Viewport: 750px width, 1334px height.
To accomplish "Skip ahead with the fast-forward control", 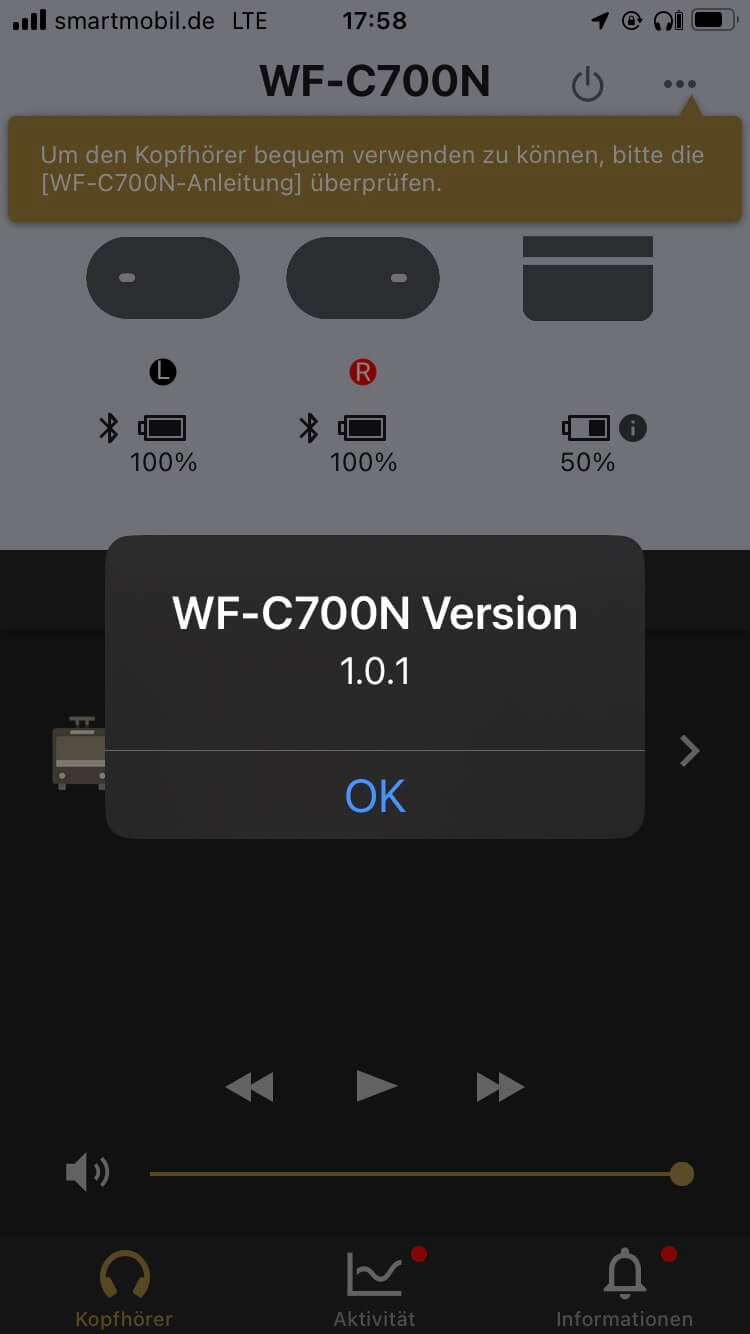I will point(500,1086).
